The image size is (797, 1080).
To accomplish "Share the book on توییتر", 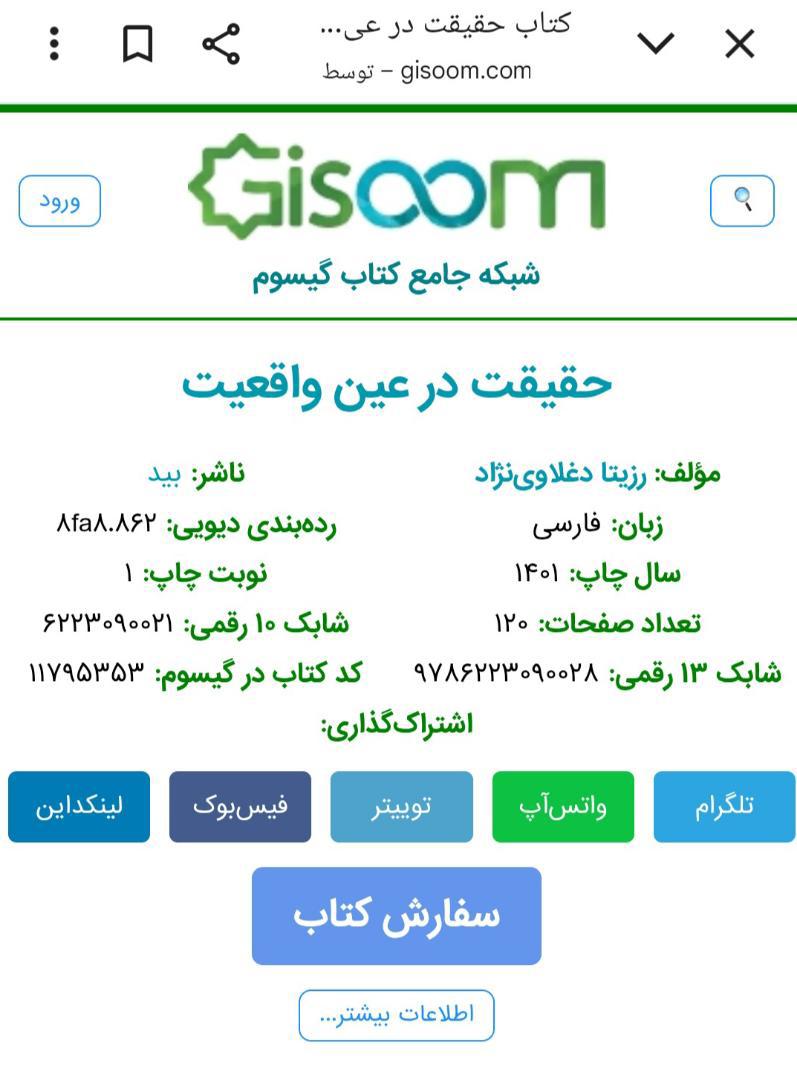I will point(401,807).
